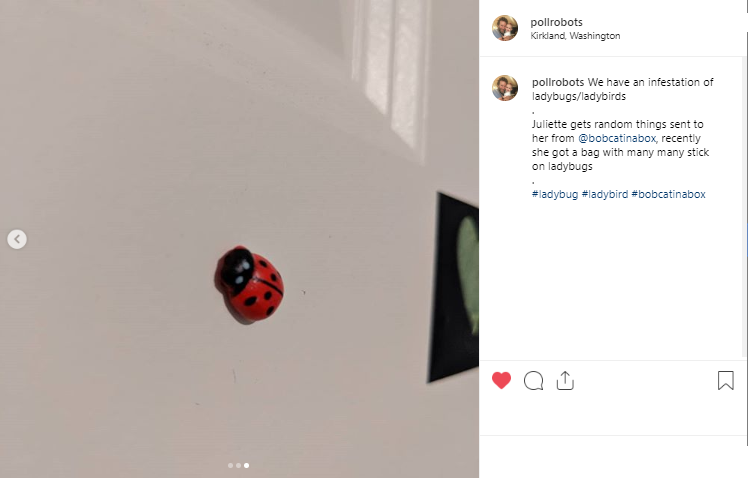Share this ladybug post
This screenshot has height=478, width=748.
pos(565,380)
